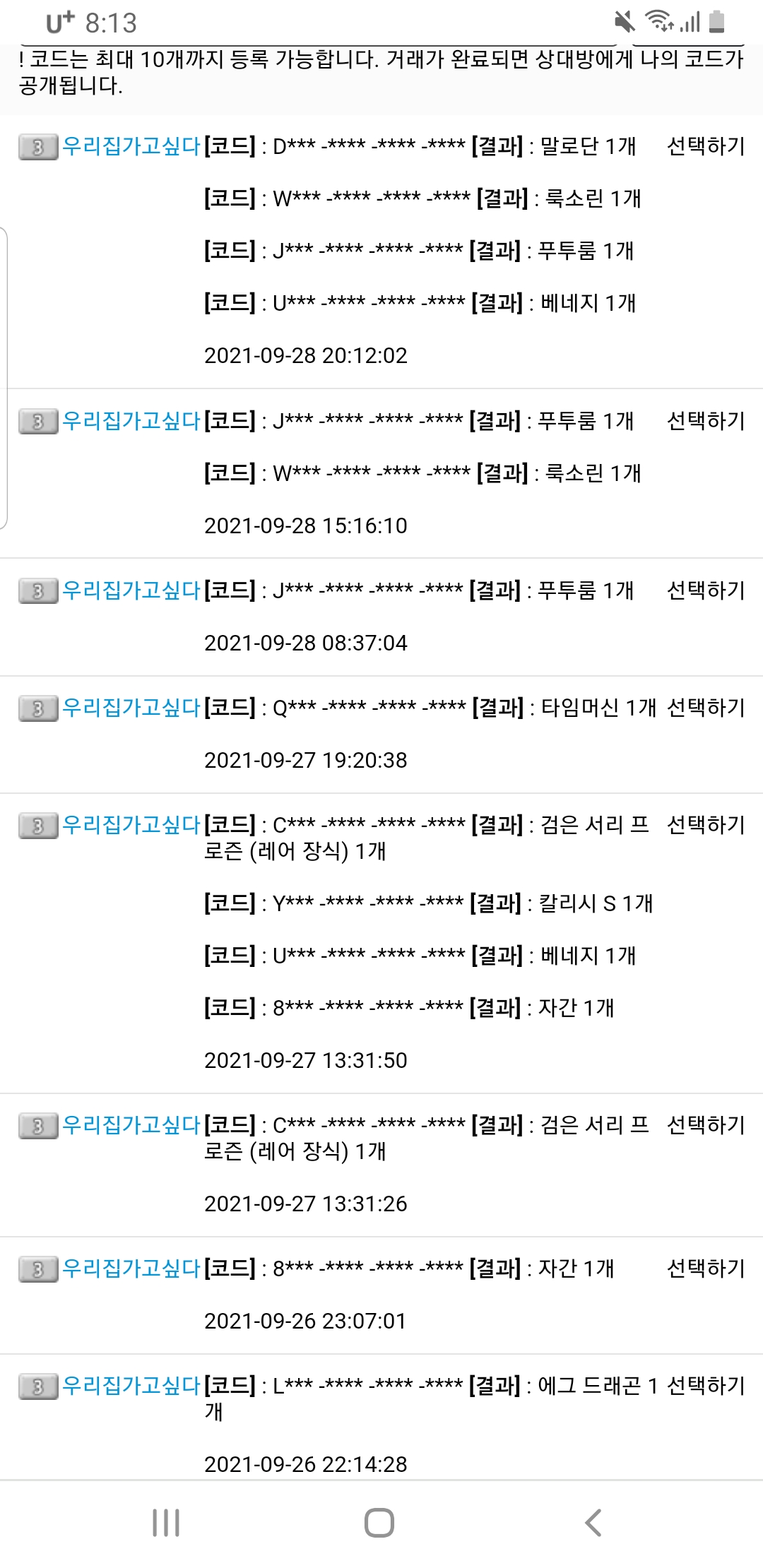The image size is (763, 1568).
Task: Open 우리집가고싶다 profile on the 타임머신 entry
Action: click(x=131, y=708)
